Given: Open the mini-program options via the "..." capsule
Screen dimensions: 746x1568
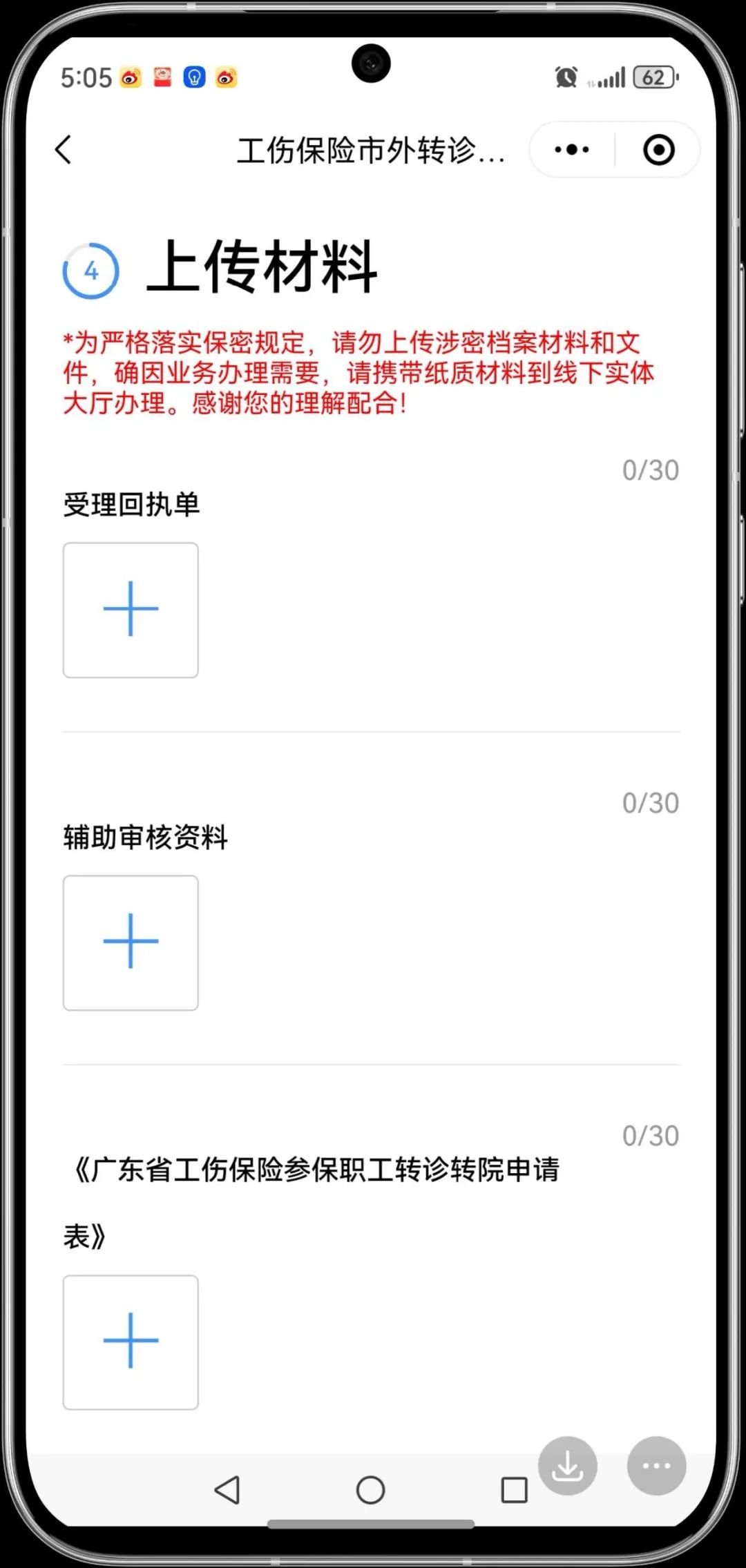Looking at the screenshot, I should click(x=569, y=149).
